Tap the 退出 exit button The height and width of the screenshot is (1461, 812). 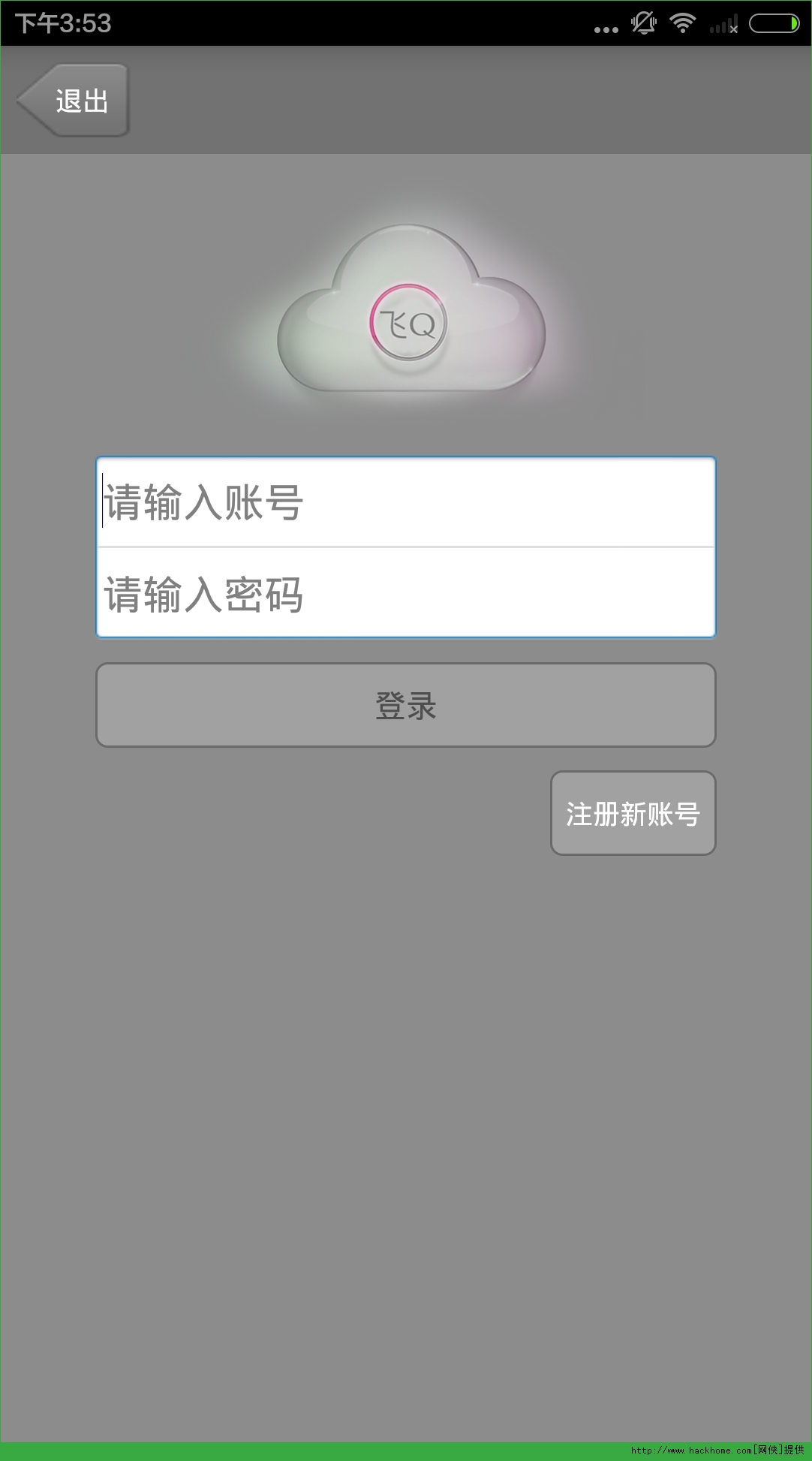click(x=74, y=101)
